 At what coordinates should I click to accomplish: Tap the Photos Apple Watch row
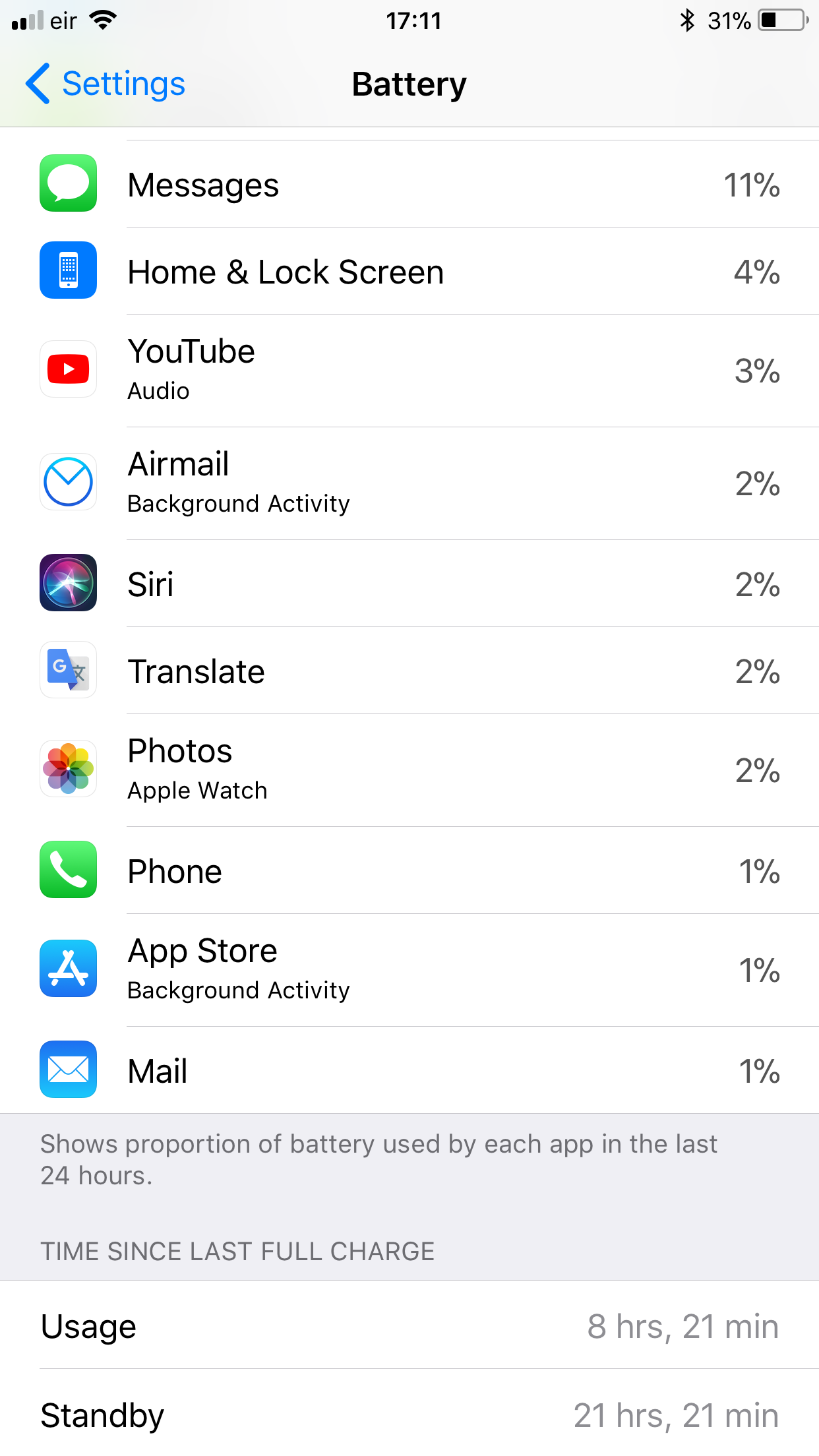coord(409,770)
